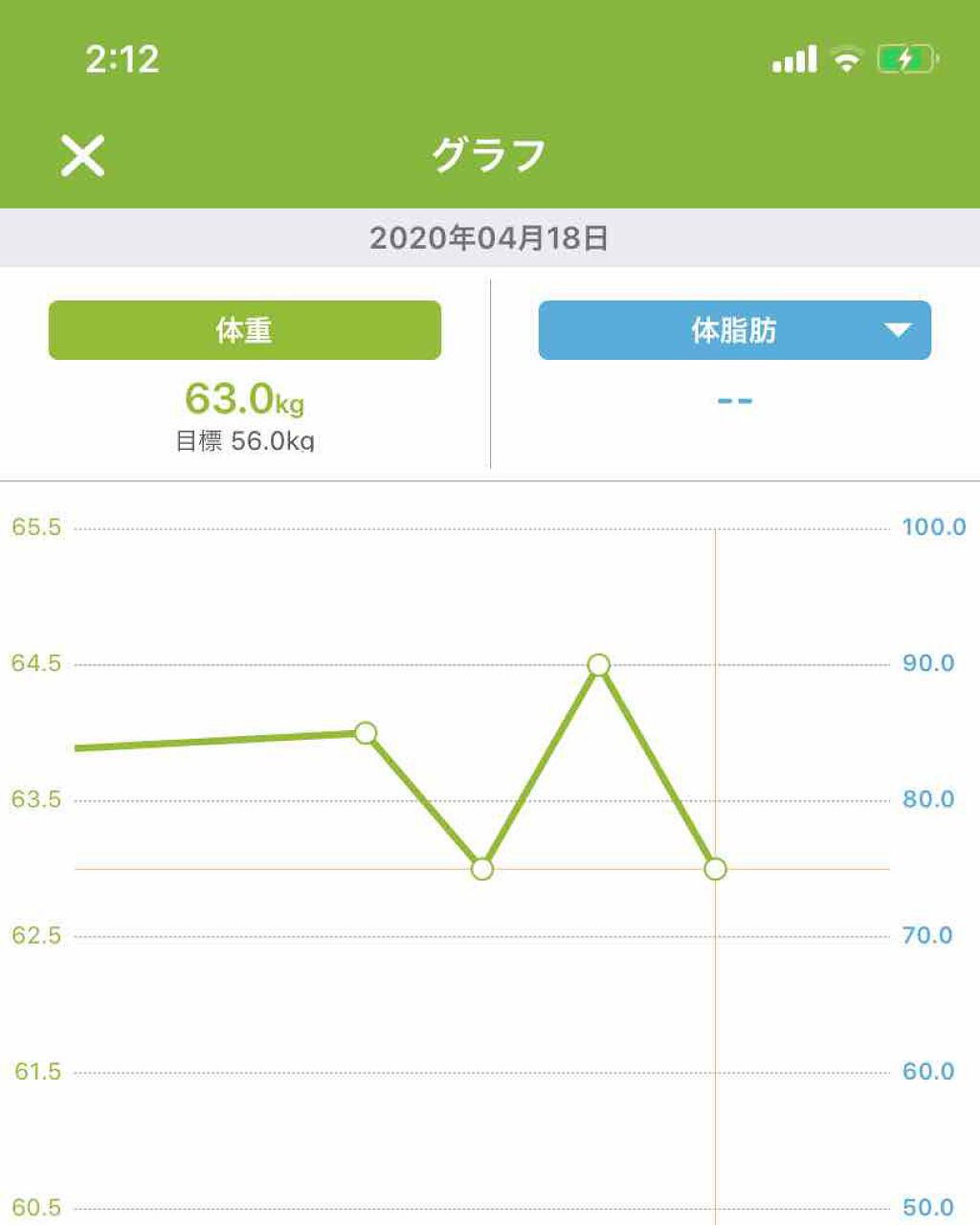Select the blue 体脂肪 body fat toggle
This screenshot has width=980, height=1225.
733,330
